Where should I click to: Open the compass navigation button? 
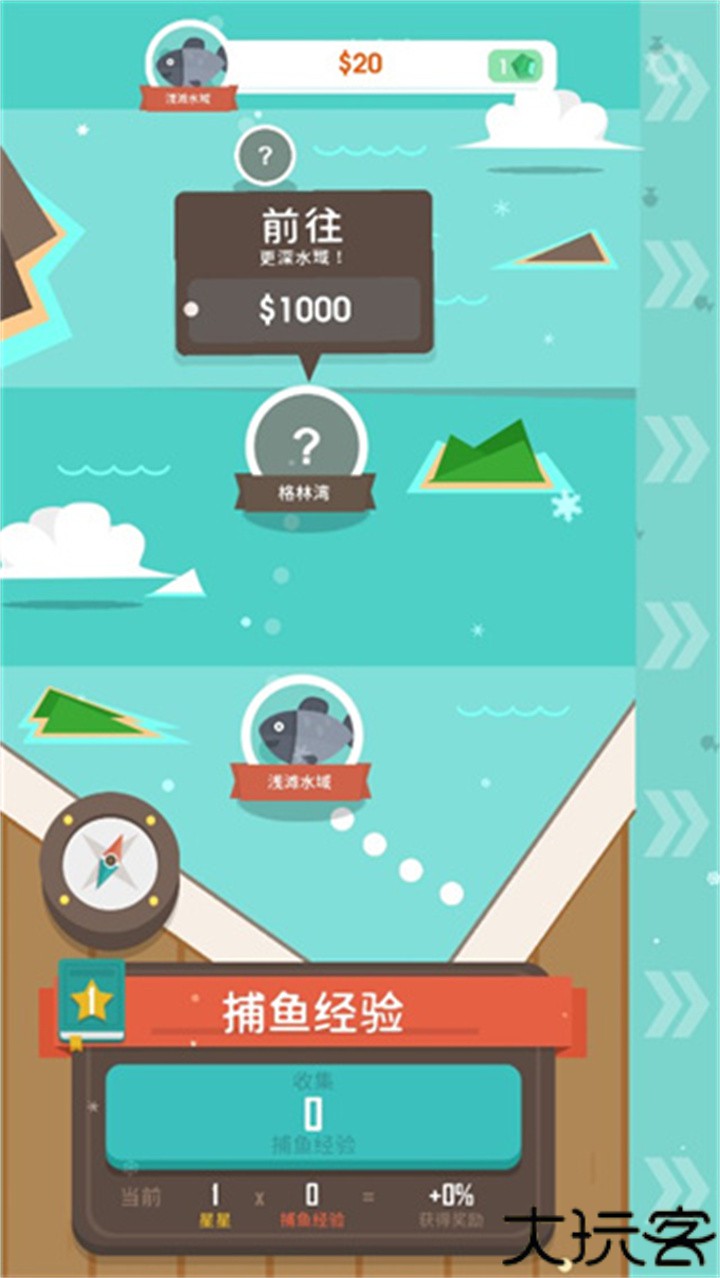(110, 861)
